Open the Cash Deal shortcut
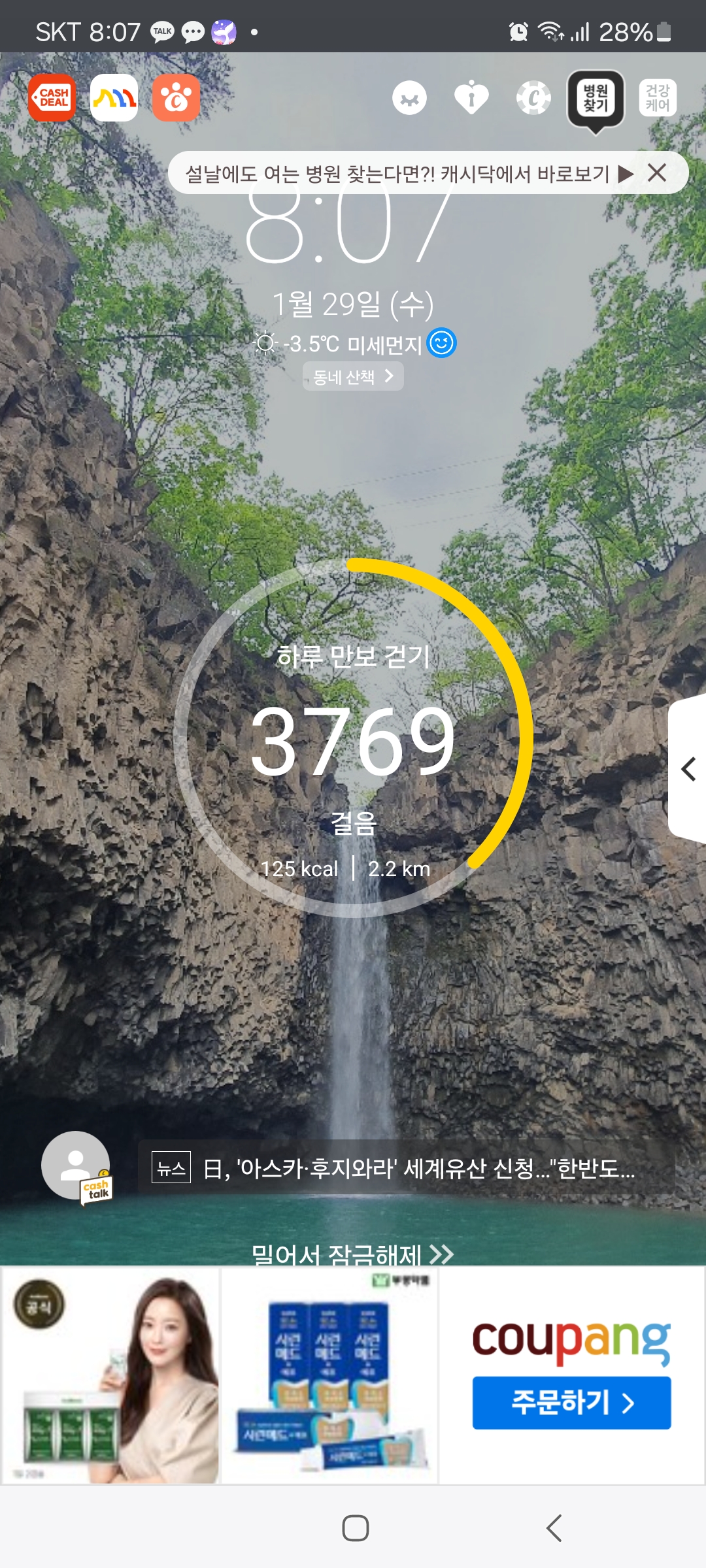706x1568 pixels. pos(52,98)
